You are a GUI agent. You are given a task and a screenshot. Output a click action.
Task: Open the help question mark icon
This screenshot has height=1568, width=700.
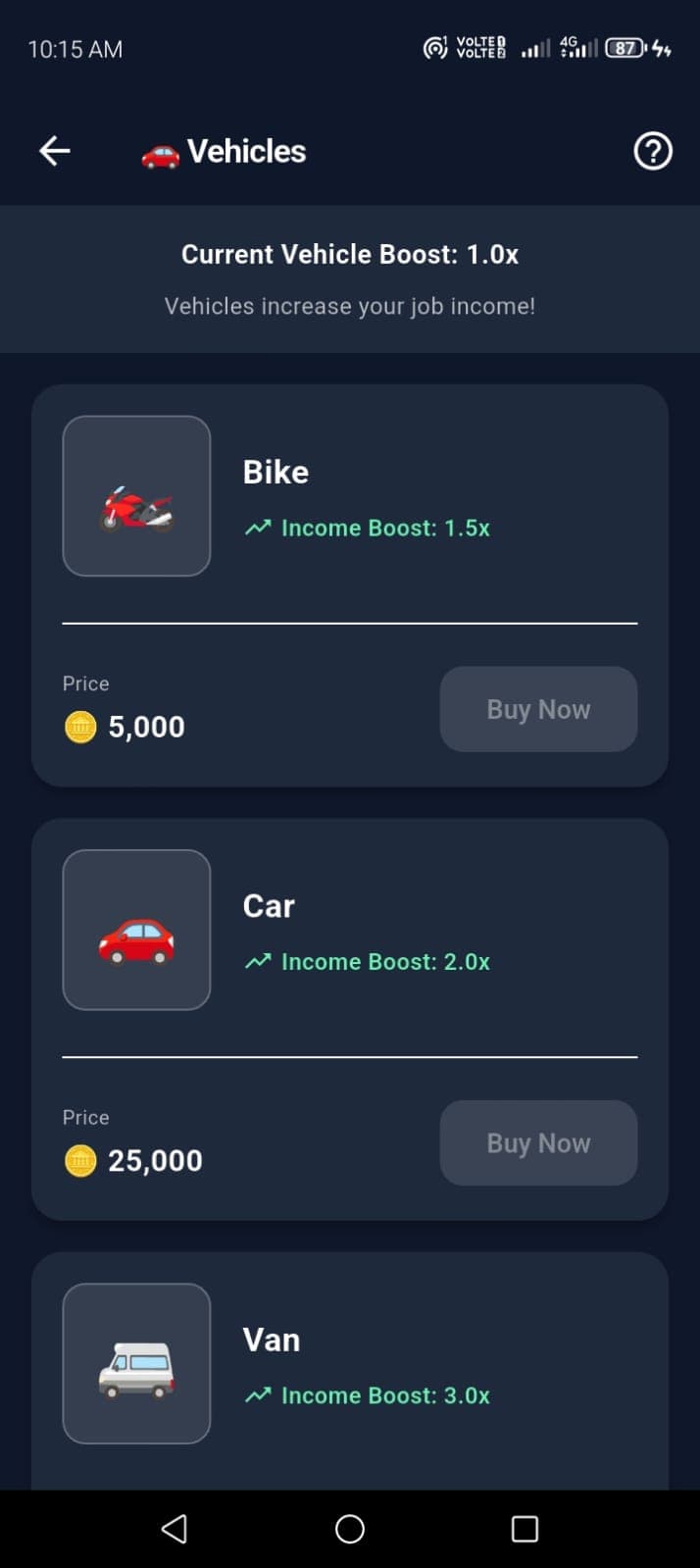pyautogui.click(x=652, y=151)
